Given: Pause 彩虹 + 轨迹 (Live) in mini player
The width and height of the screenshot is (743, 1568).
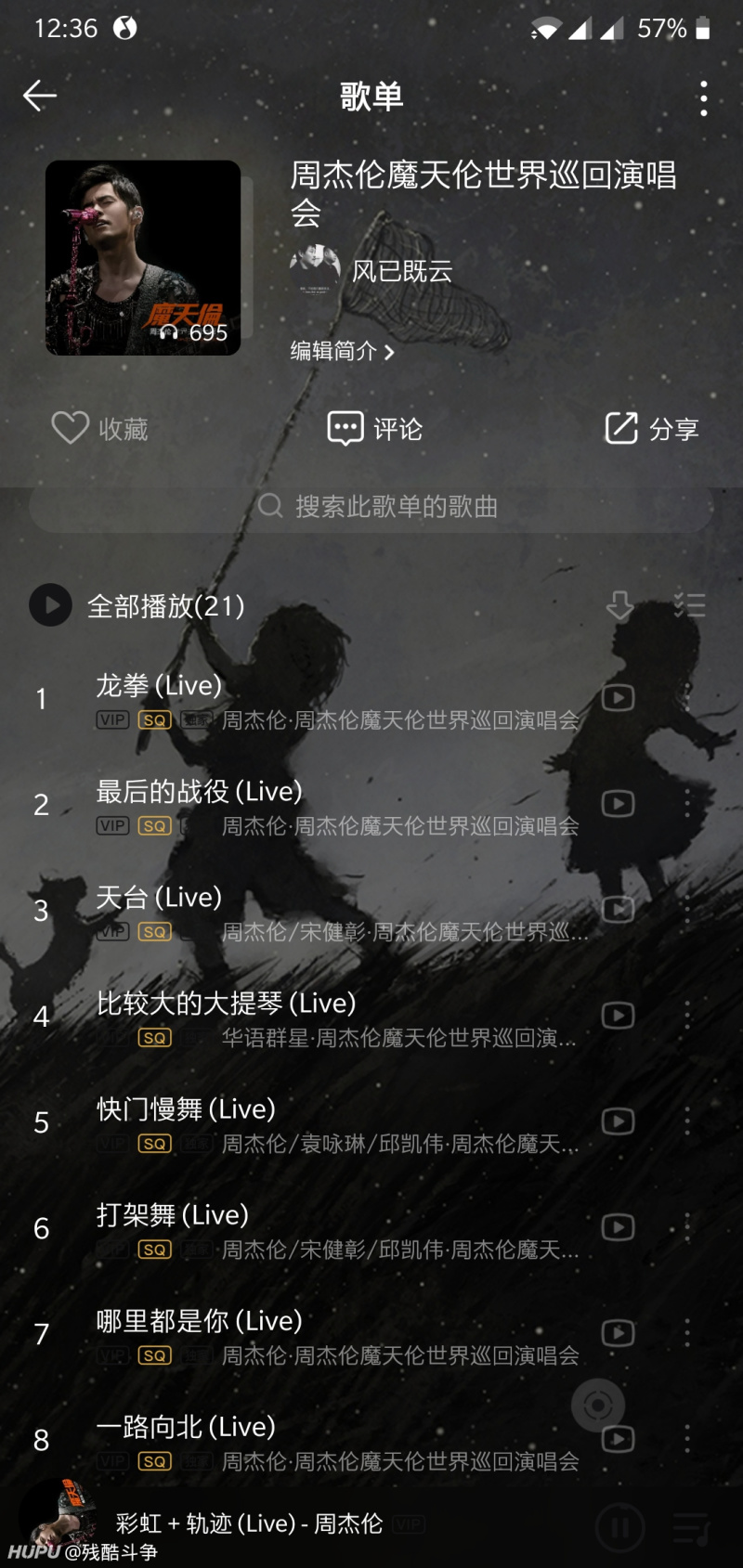Looking at the screenshot, I should 619,1526.
